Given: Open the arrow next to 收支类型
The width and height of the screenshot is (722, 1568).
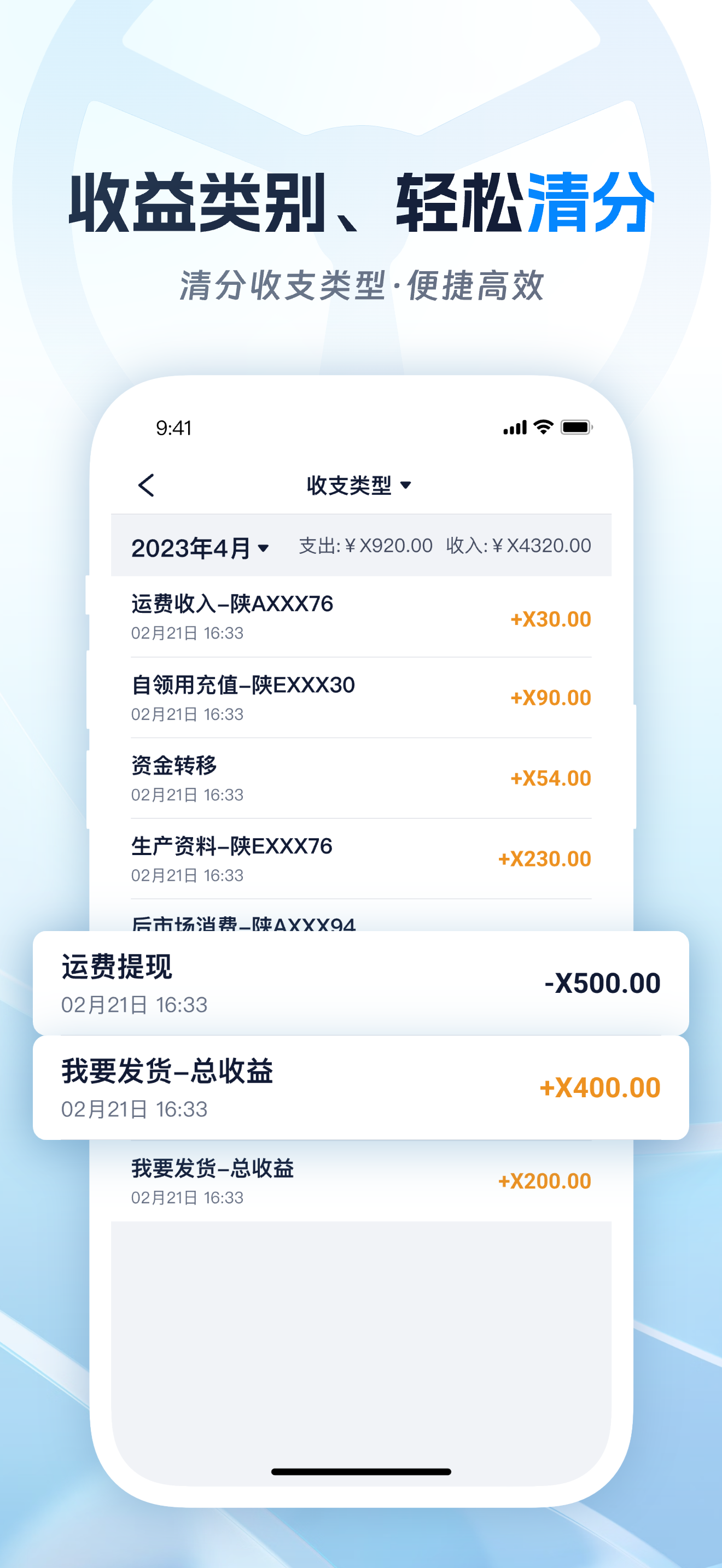Looking at the screenshot, I should point(406,485).
